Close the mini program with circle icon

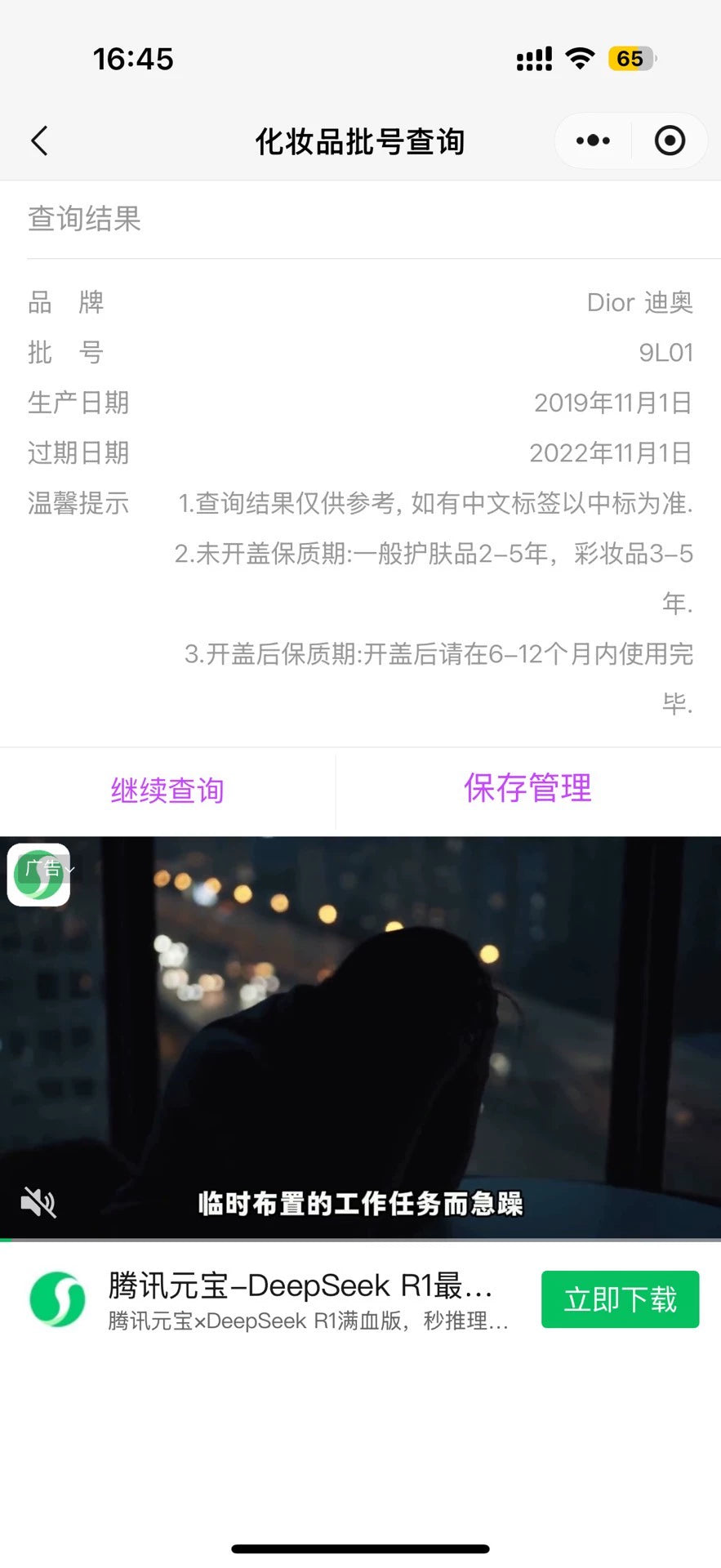670,140
